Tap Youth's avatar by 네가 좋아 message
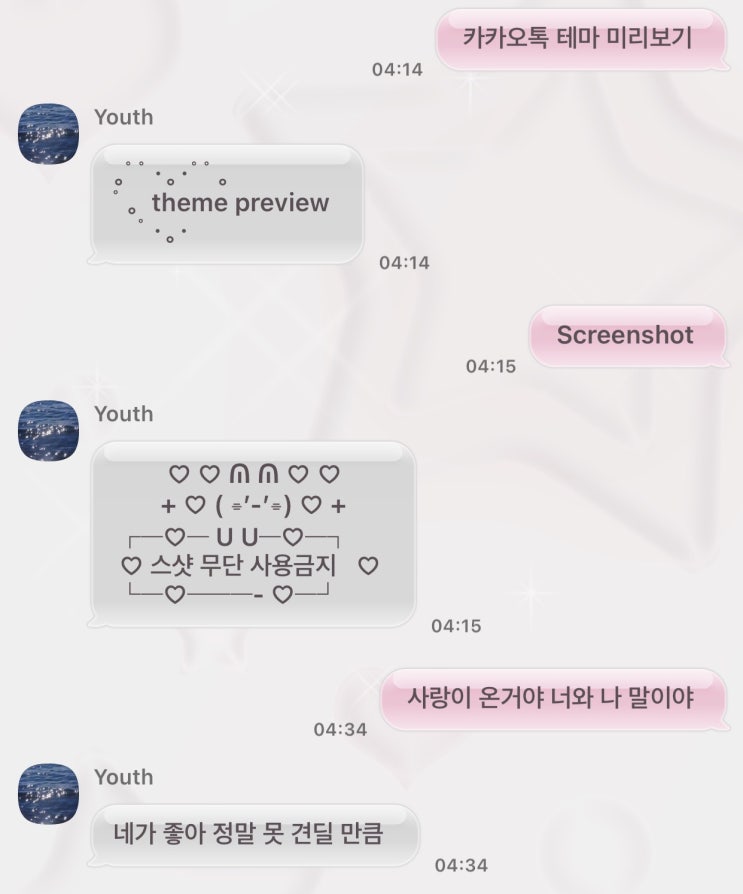The width and height of the screenshot is (743, 894). tap(48, 794)
